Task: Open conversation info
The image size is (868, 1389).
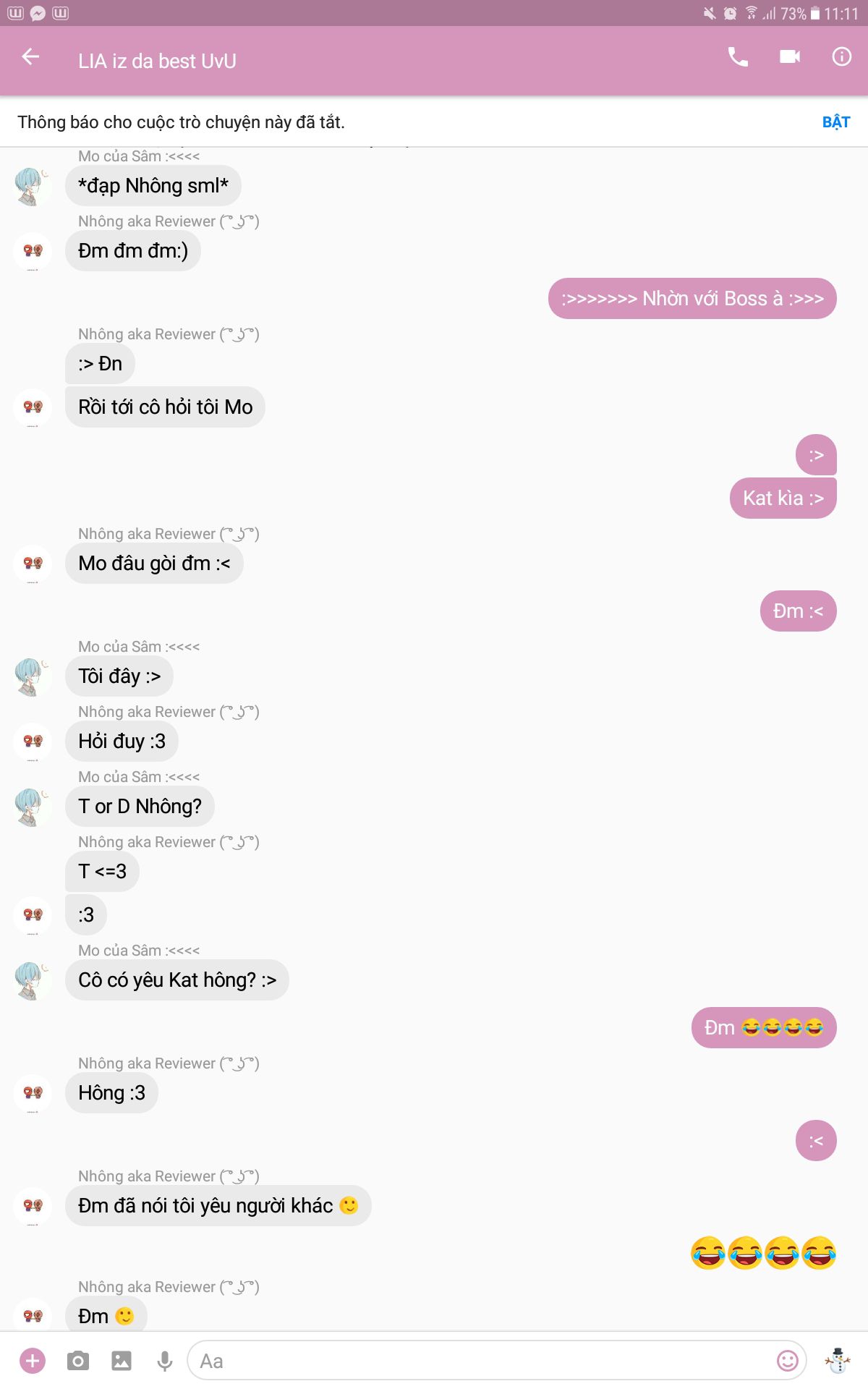Action: 841,56
